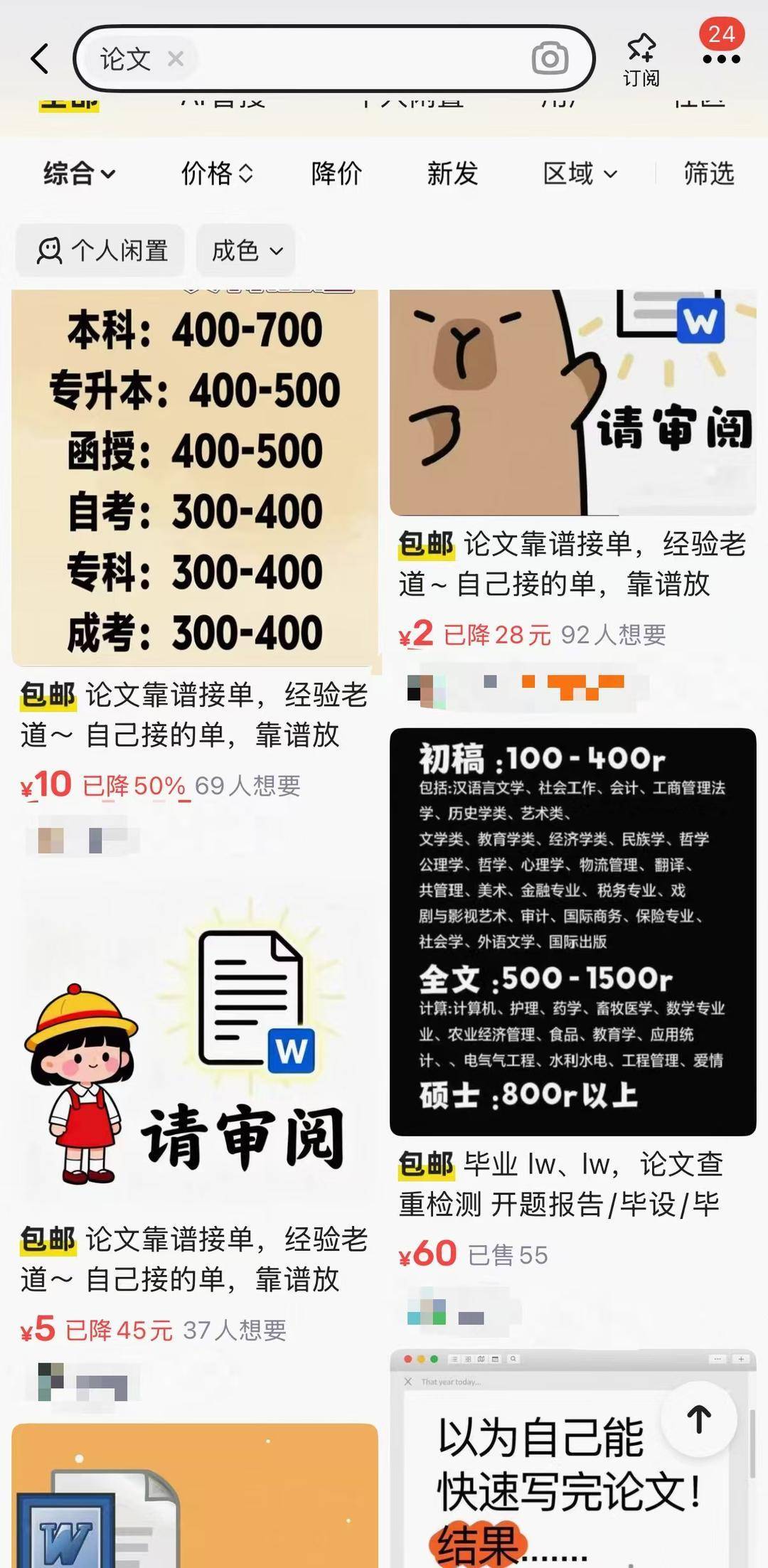This screenshot has height=1568, width=768.
Task: Clear the 论文 search keyword
Action: coord(176,59)
